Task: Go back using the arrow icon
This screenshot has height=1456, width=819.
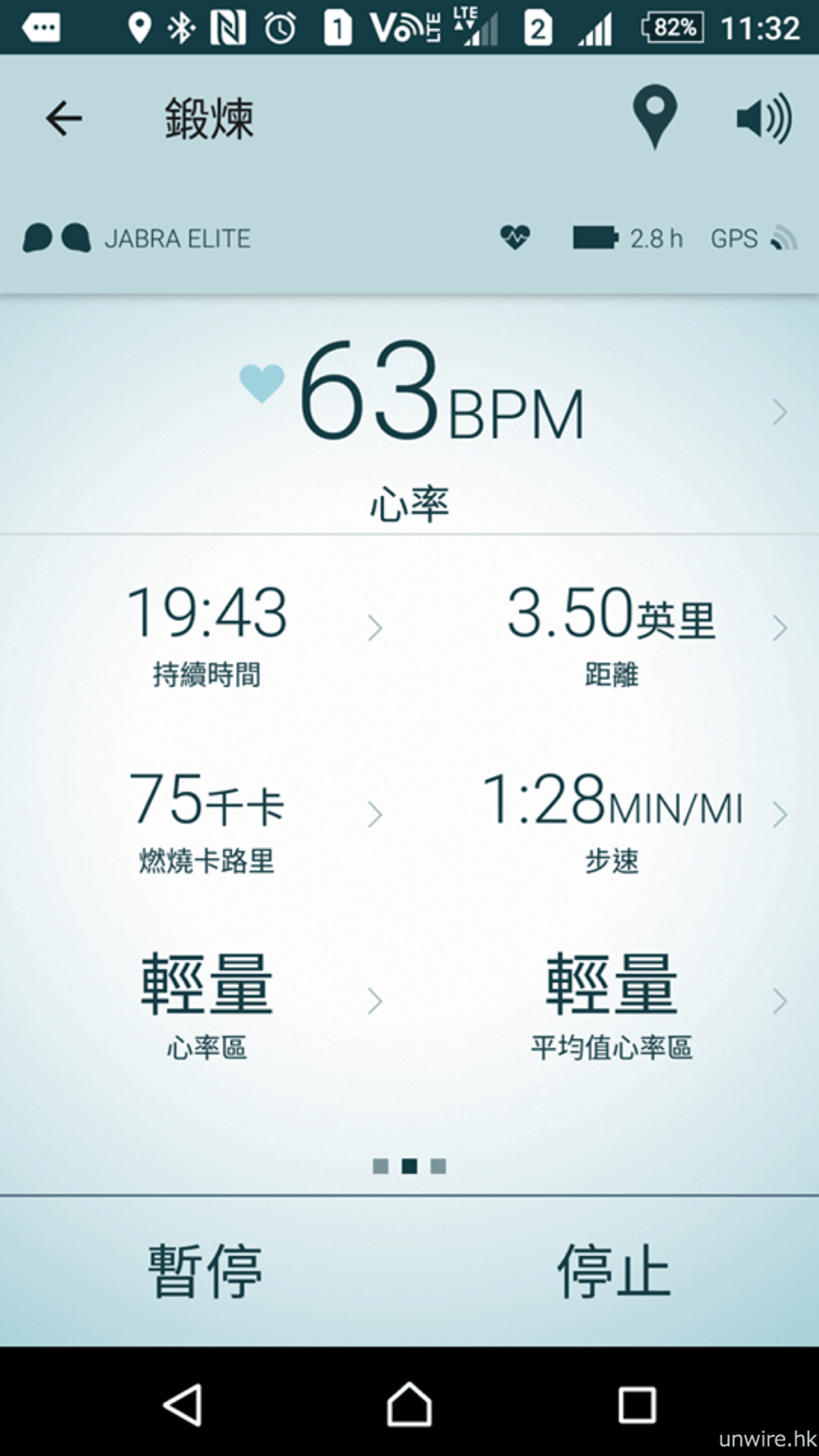Action: 64,118
